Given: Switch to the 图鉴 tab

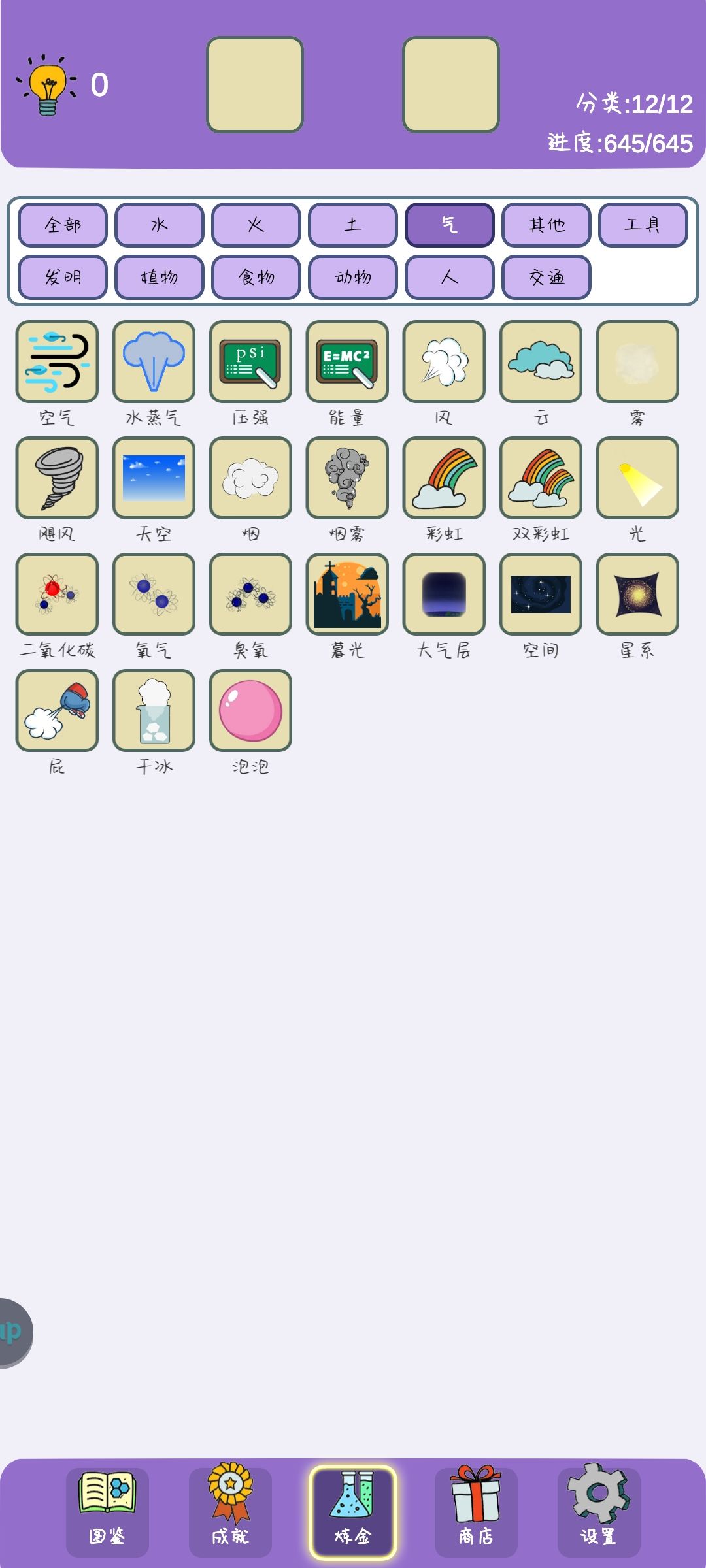Looking at the screenshot, I should 107,1512.
